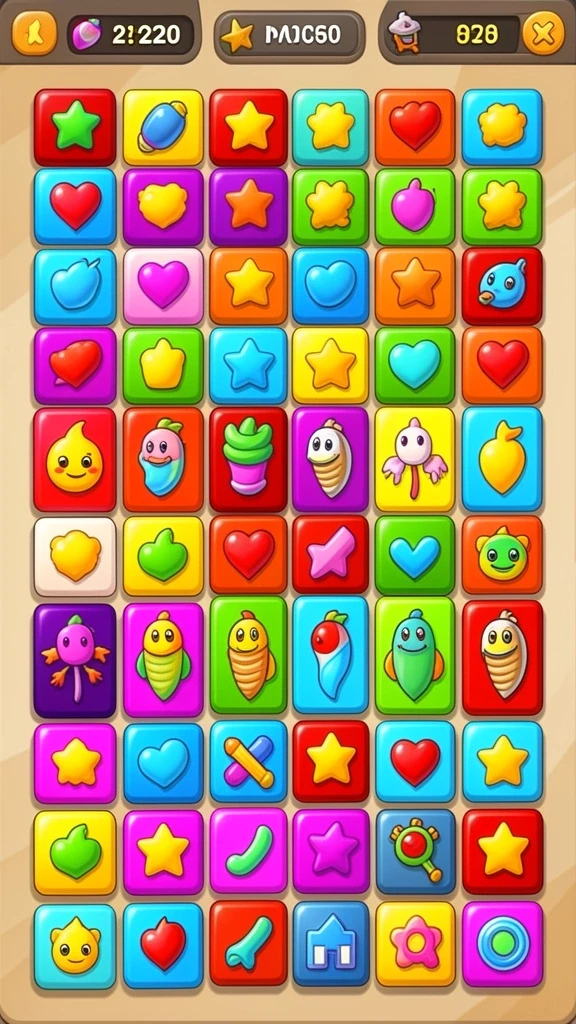
Task: Select the purple star on the magenta tile
Action: (331, 851)
